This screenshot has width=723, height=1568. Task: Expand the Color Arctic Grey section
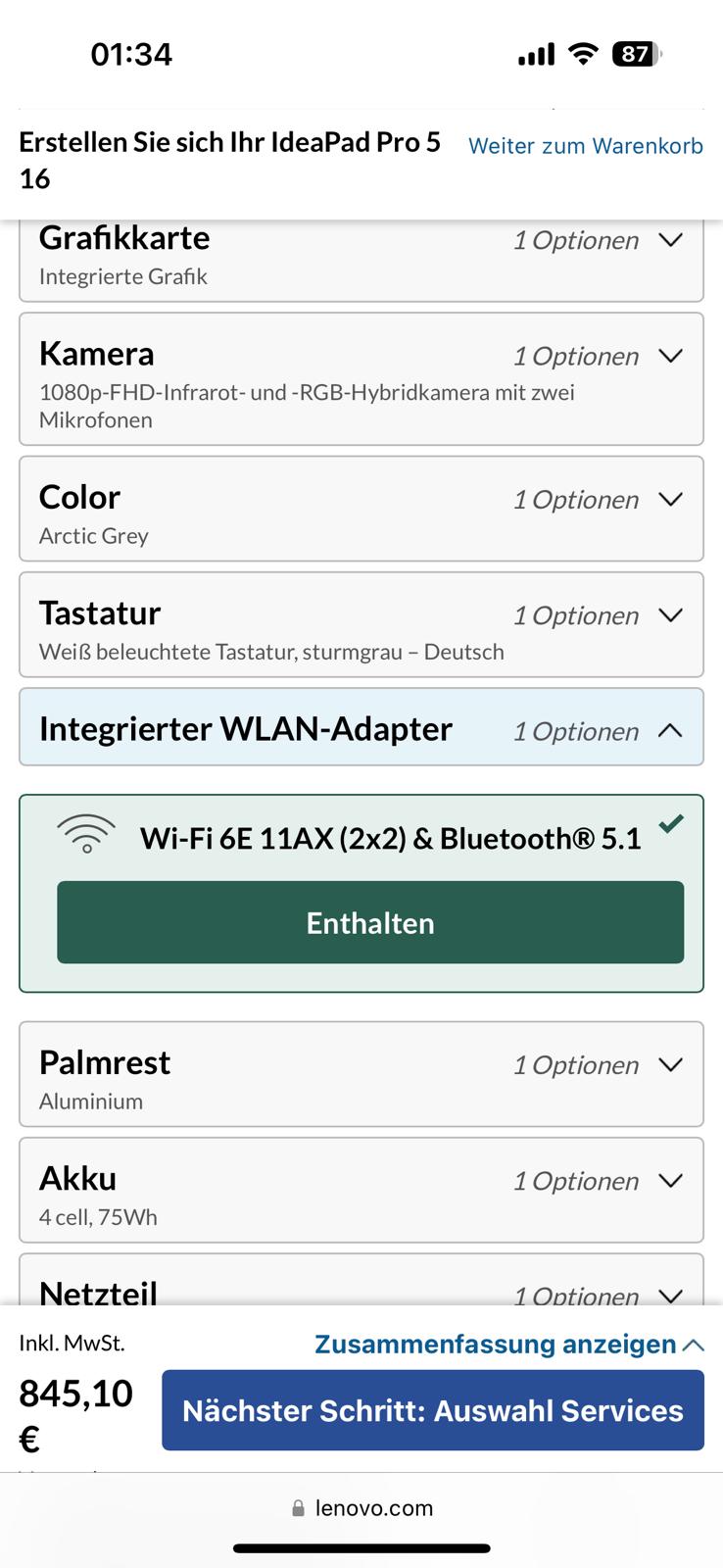(361, 509)
